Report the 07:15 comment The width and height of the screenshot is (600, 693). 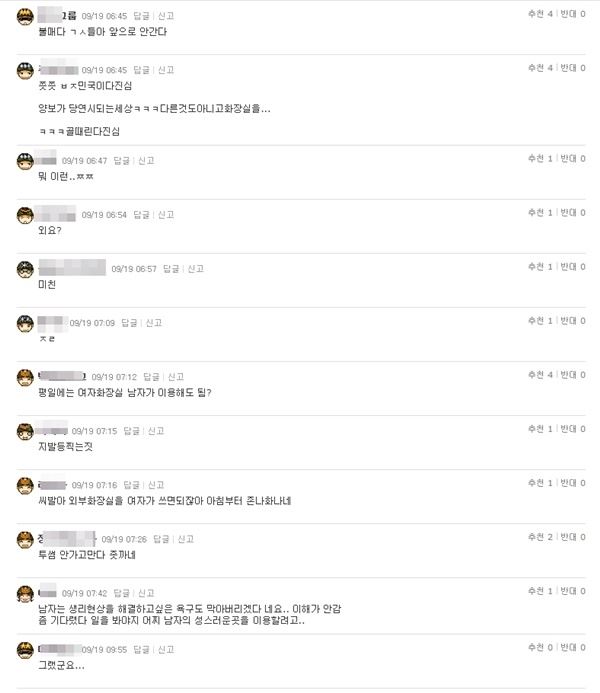click(165, 431)
